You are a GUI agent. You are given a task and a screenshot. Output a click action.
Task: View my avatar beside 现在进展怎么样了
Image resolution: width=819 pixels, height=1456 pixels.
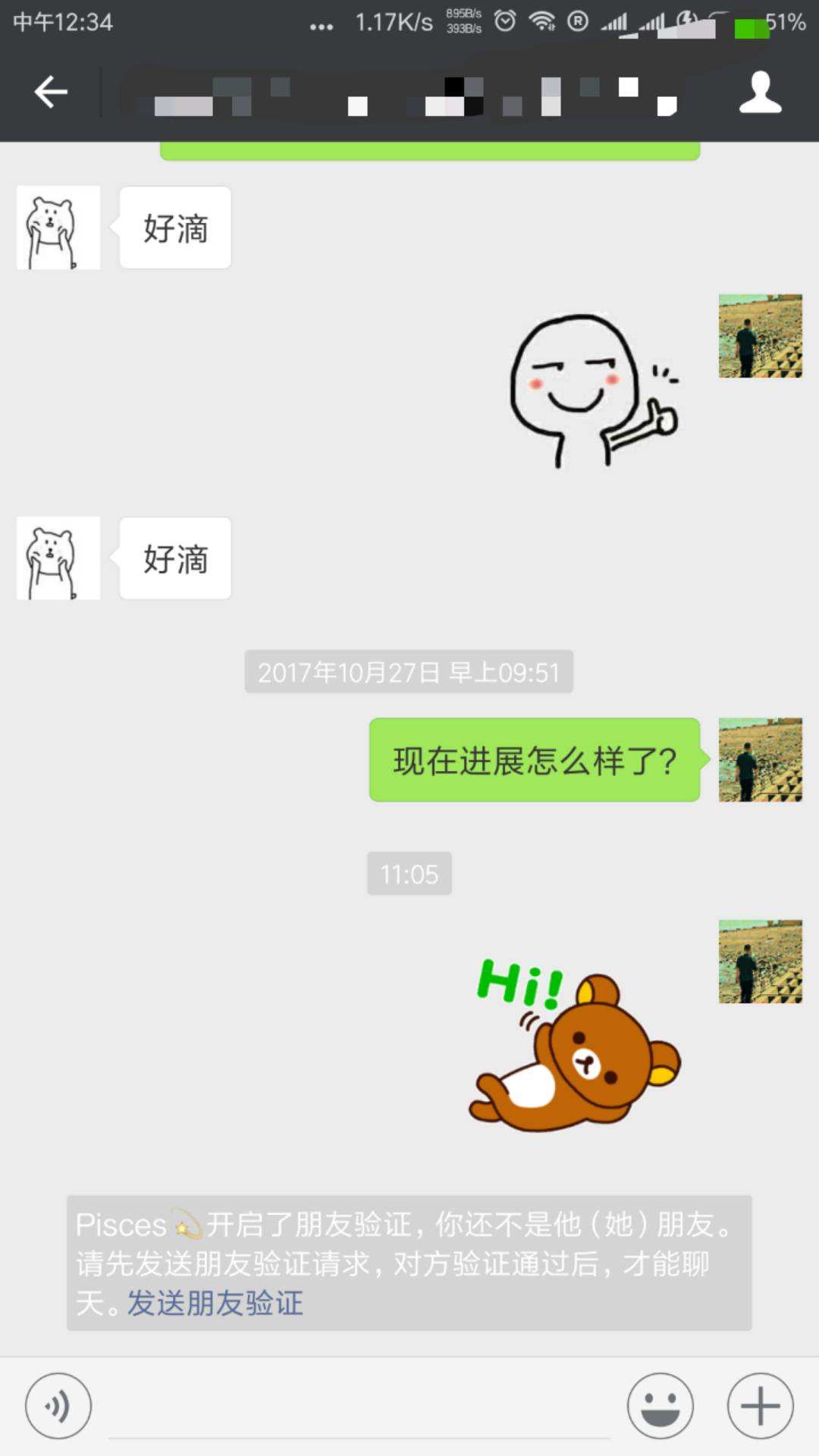coord(760,760)
